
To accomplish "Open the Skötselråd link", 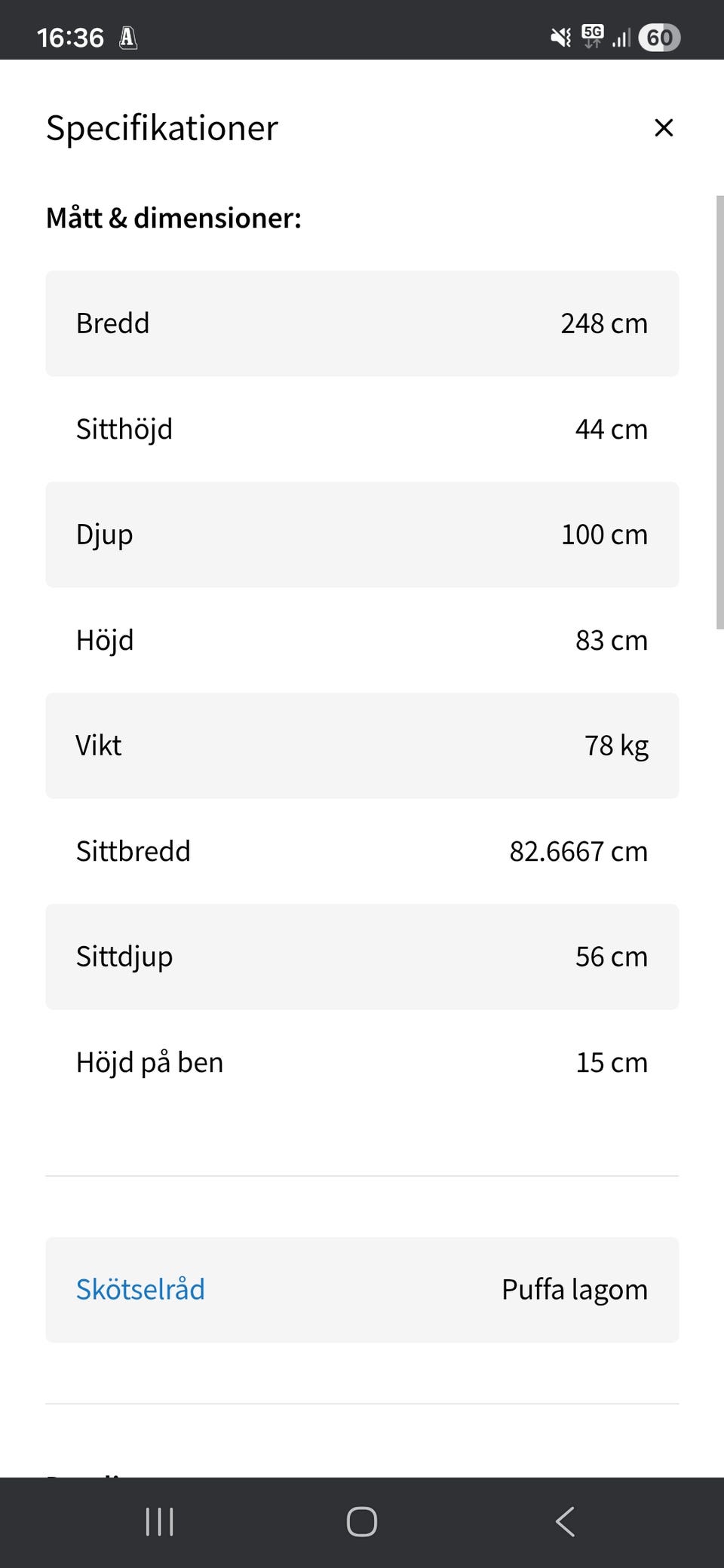I will click(x=140, y=1289).
